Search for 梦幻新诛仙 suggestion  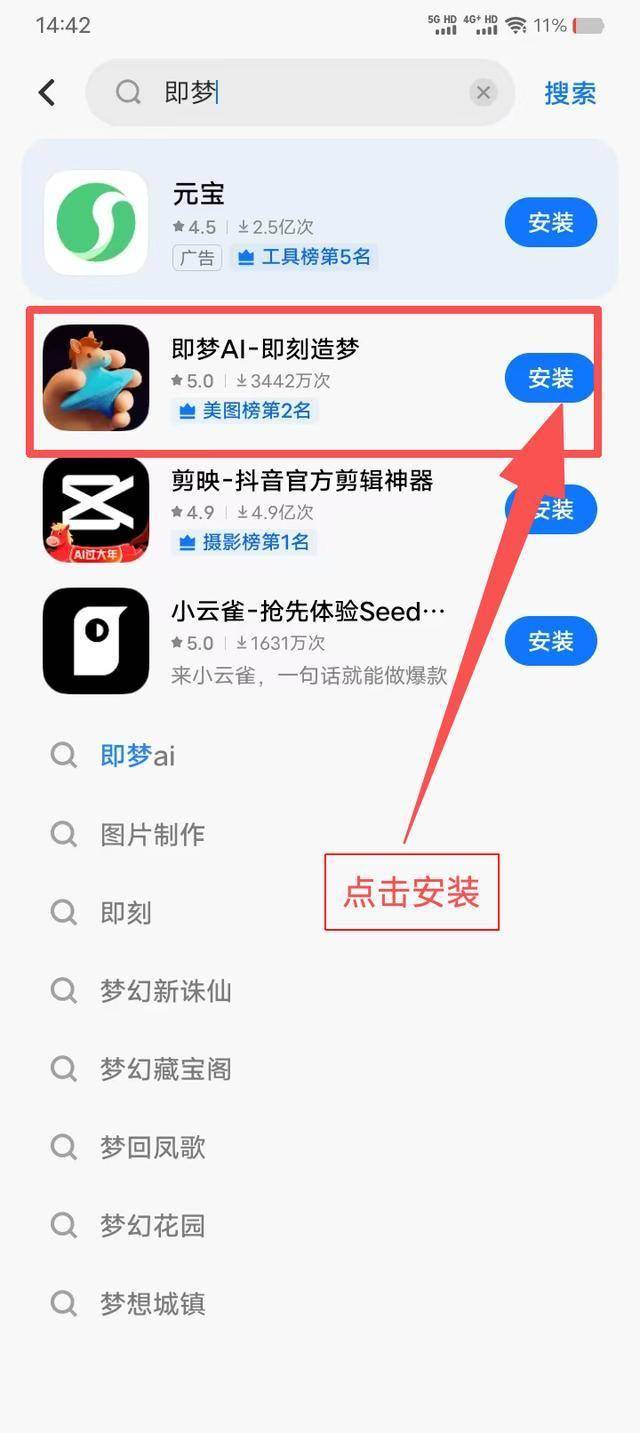click(x=320, y=991)
